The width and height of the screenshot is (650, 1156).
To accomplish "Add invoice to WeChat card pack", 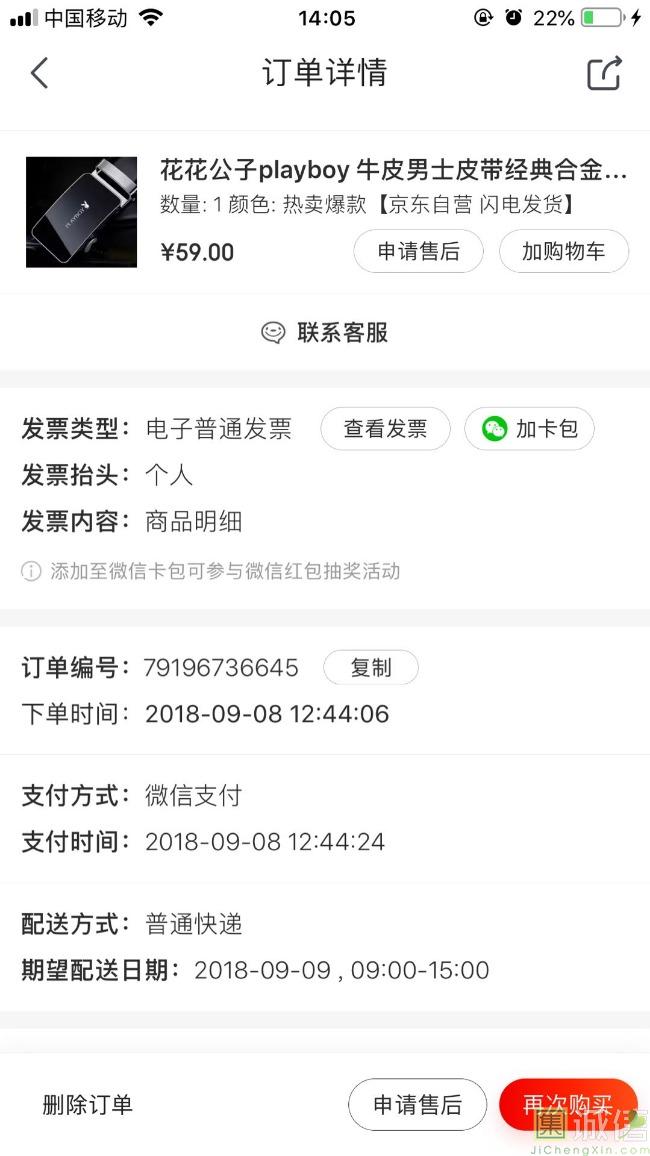I will pyautogui.click(x=529, y=429).
